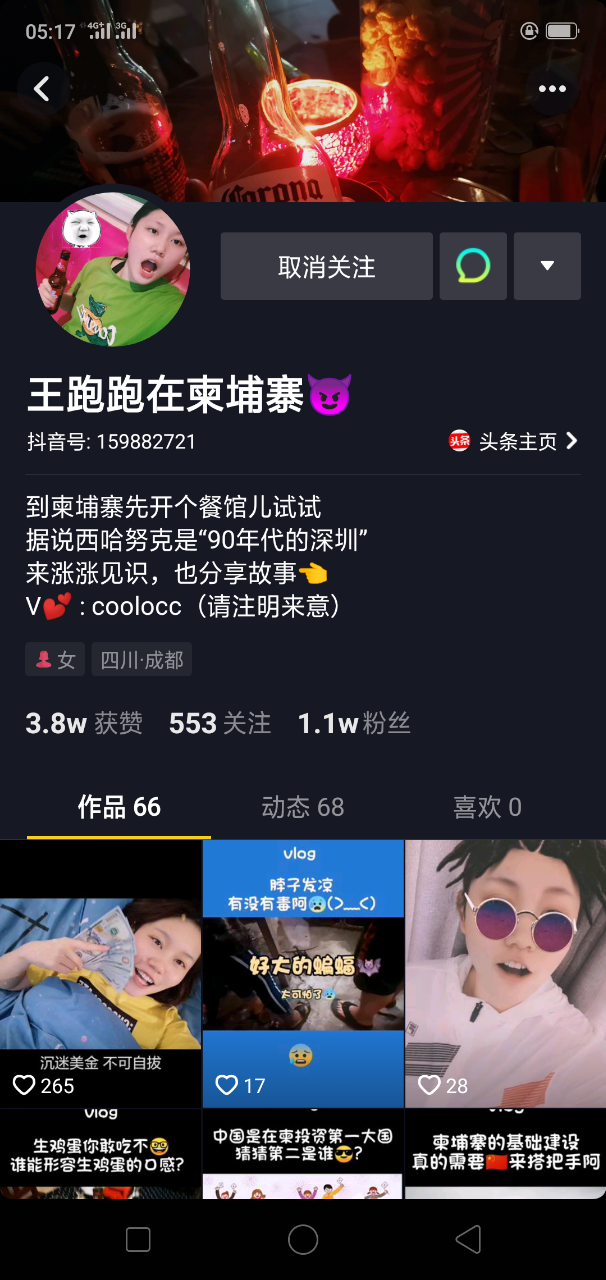Open the sunglasses video with 28 likes
The image size is (606, 1280).
tap(505, 972)
